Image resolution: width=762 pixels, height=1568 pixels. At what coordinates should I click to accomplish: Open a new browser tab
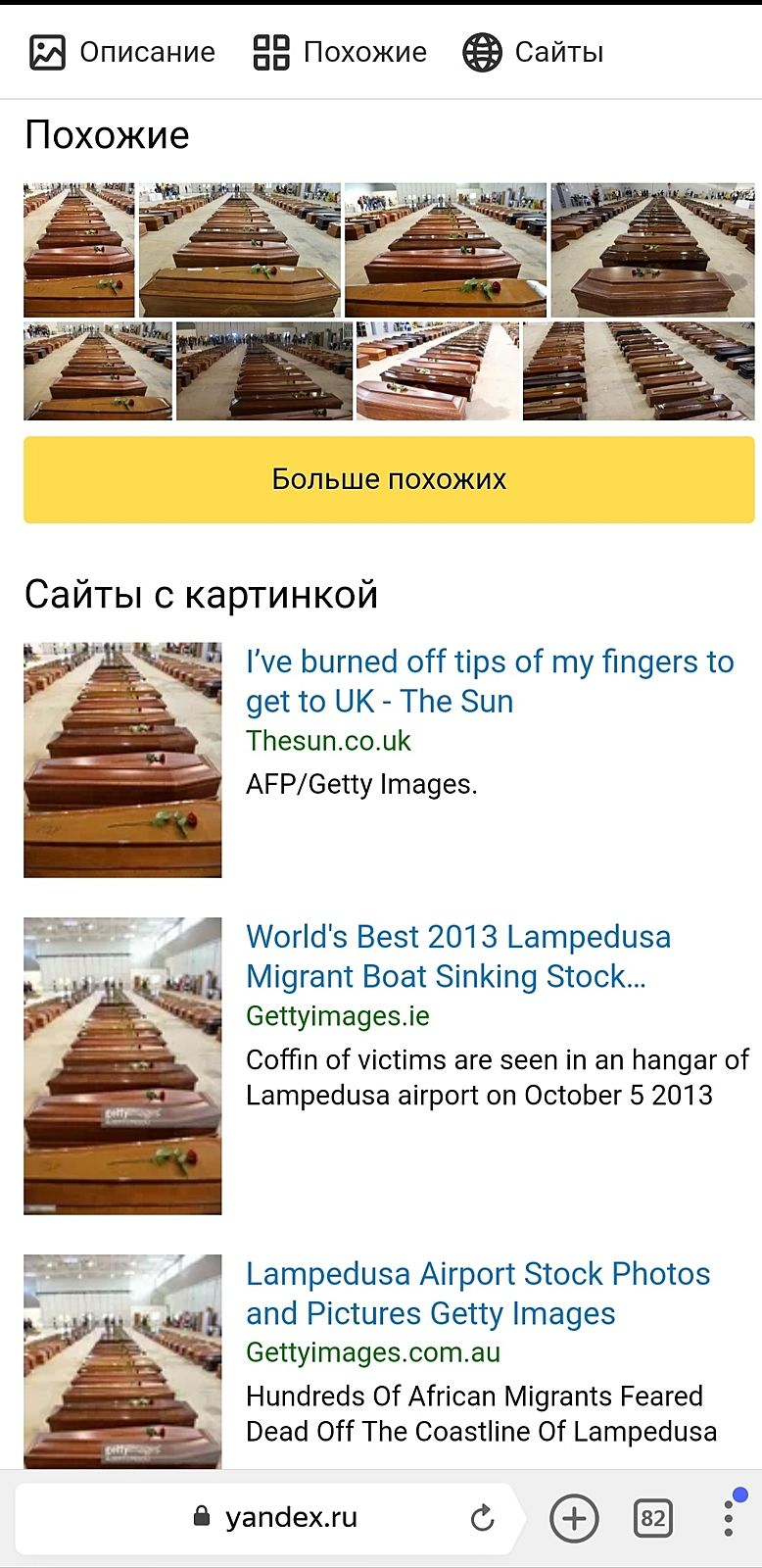tap(574, 1518)
